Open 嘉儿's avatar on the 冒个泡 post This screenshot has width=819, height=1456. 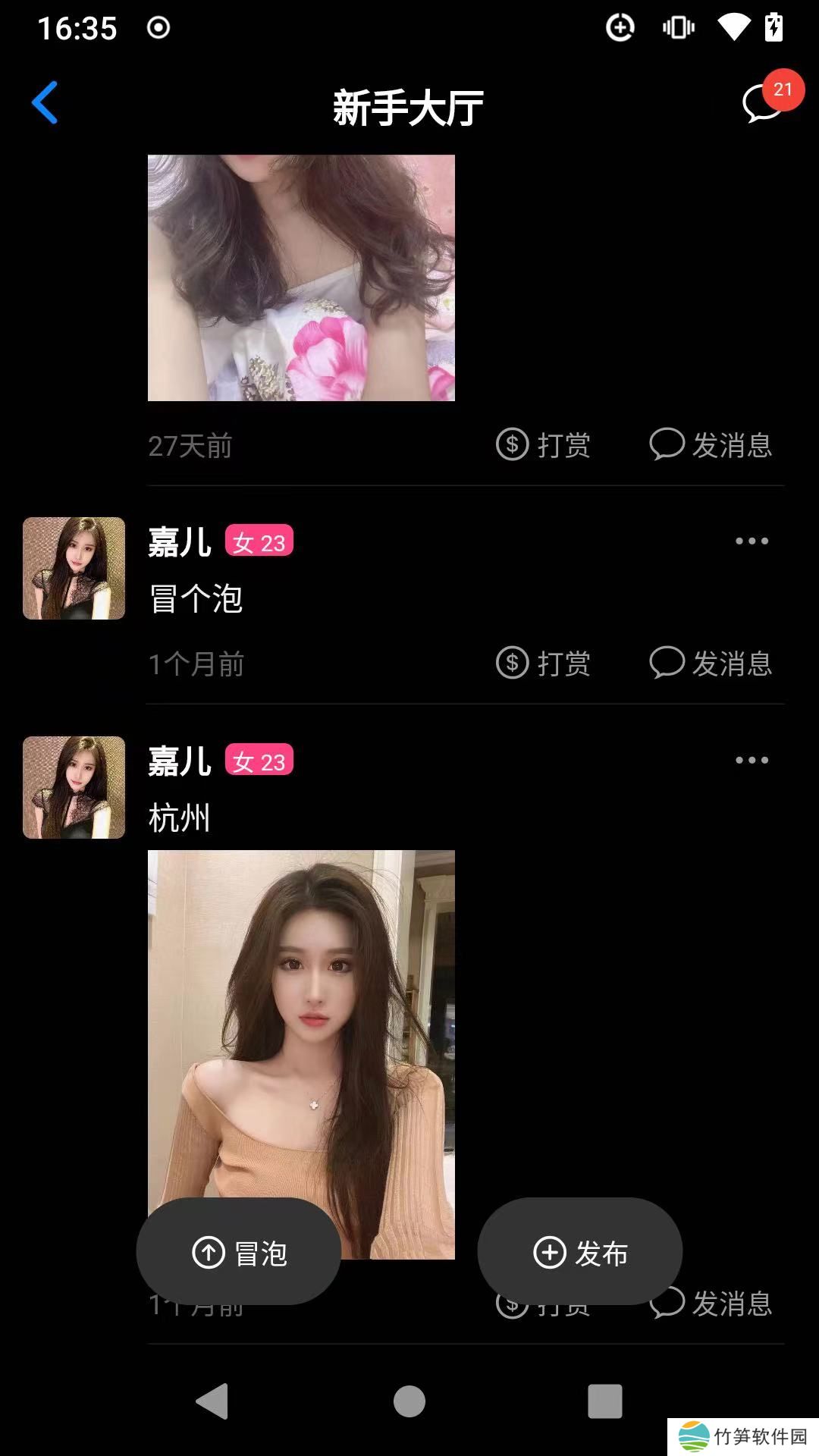coord(74,568)
